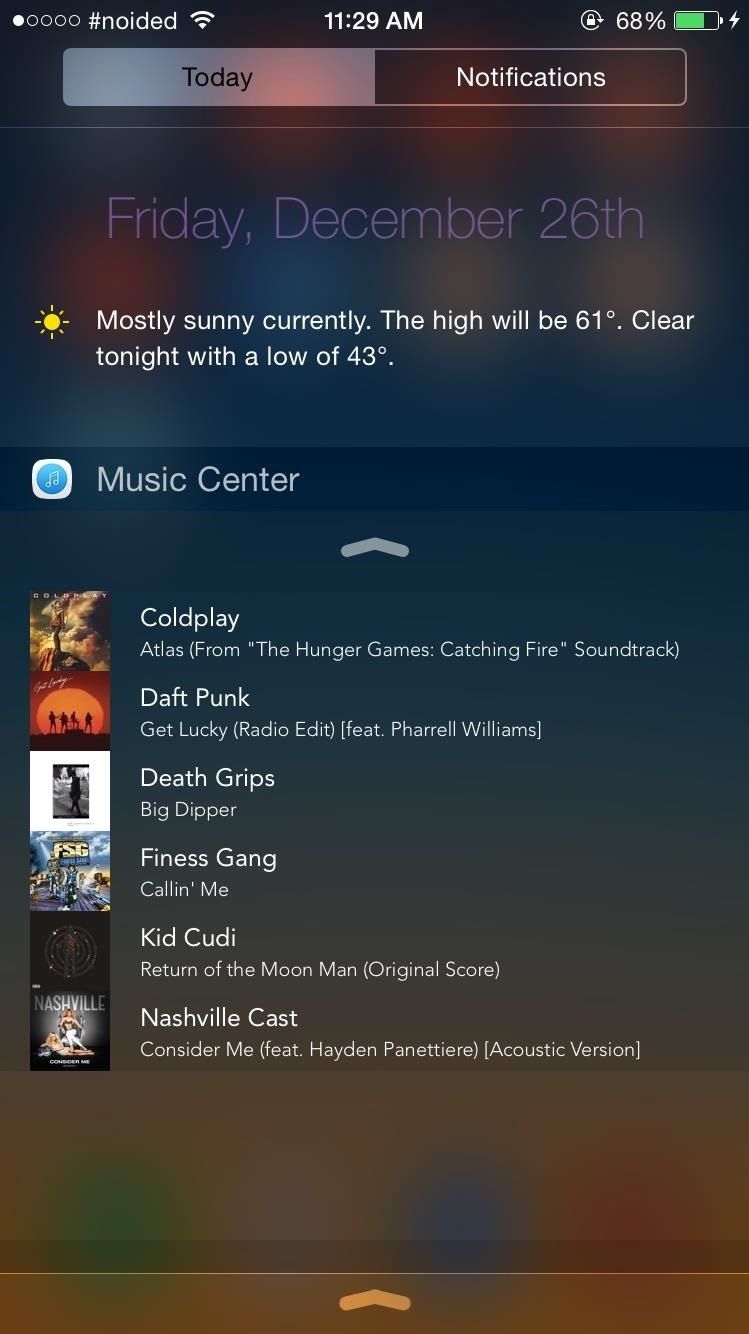Play Atlas by Coldplay
Viewport: 749px width, 1334px height.
(x=408, y=632)
